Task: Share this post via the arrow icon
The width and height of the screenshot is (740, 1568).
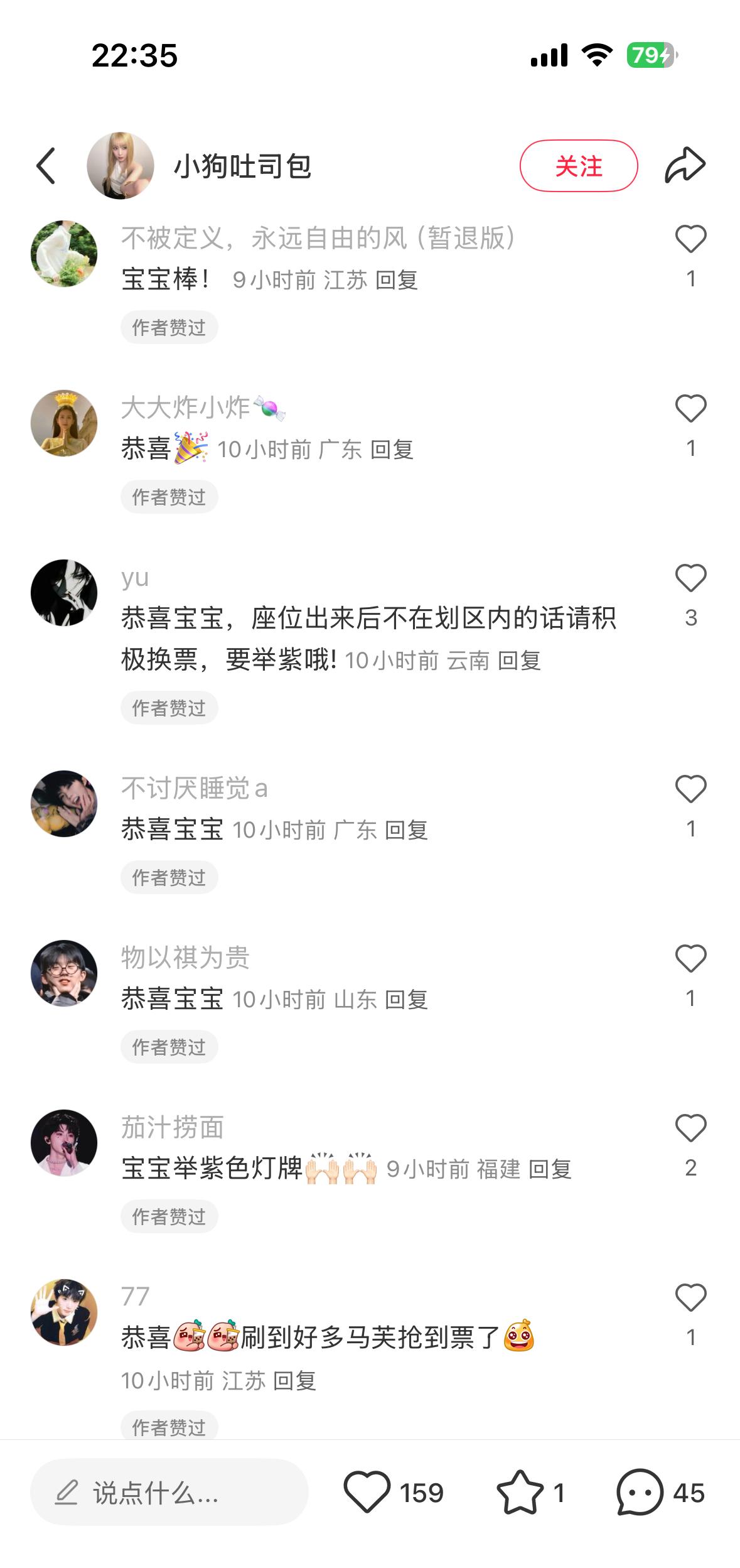Action: tap(685, 165)
